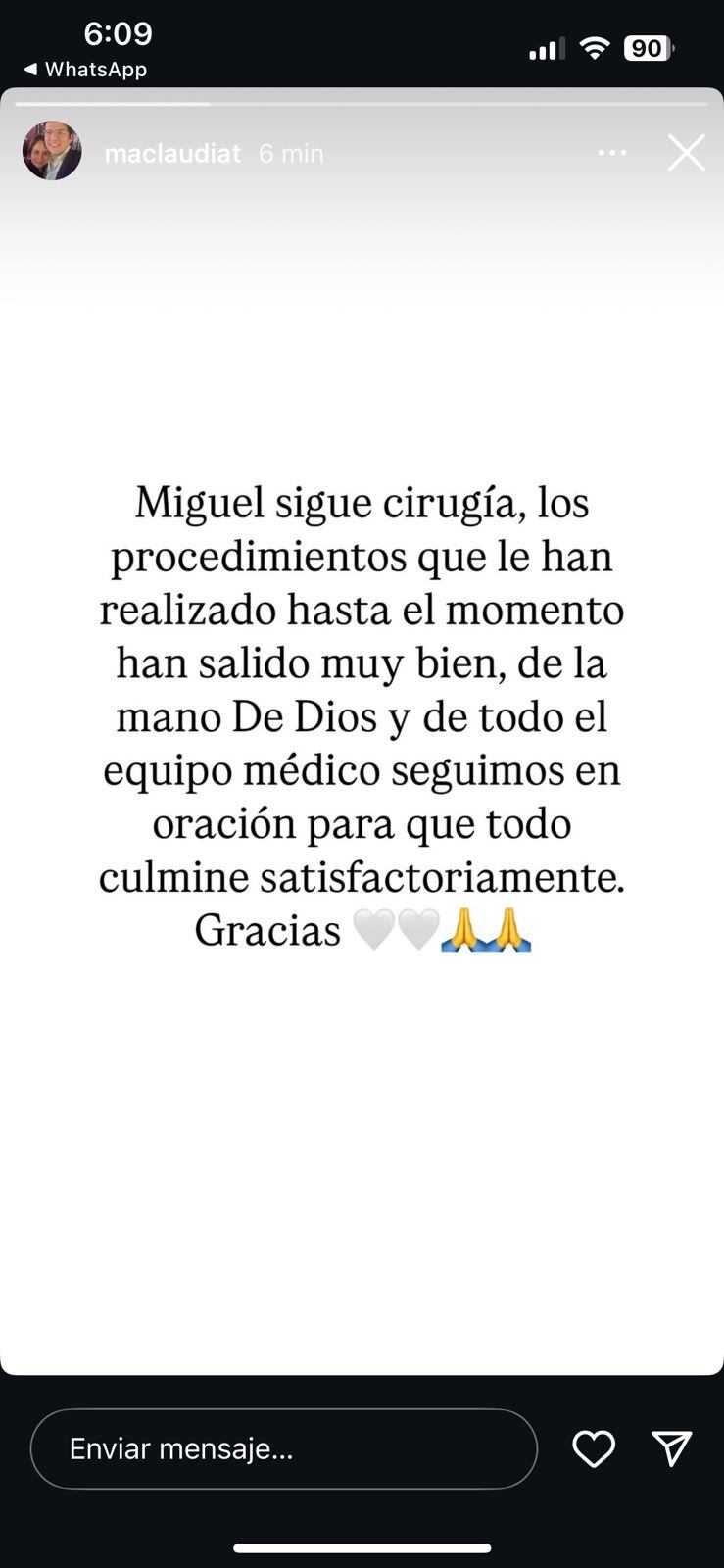This screenshot has width=724, height=1568.
Task: Close the story with the X
Action: click(x=686, y=152)
